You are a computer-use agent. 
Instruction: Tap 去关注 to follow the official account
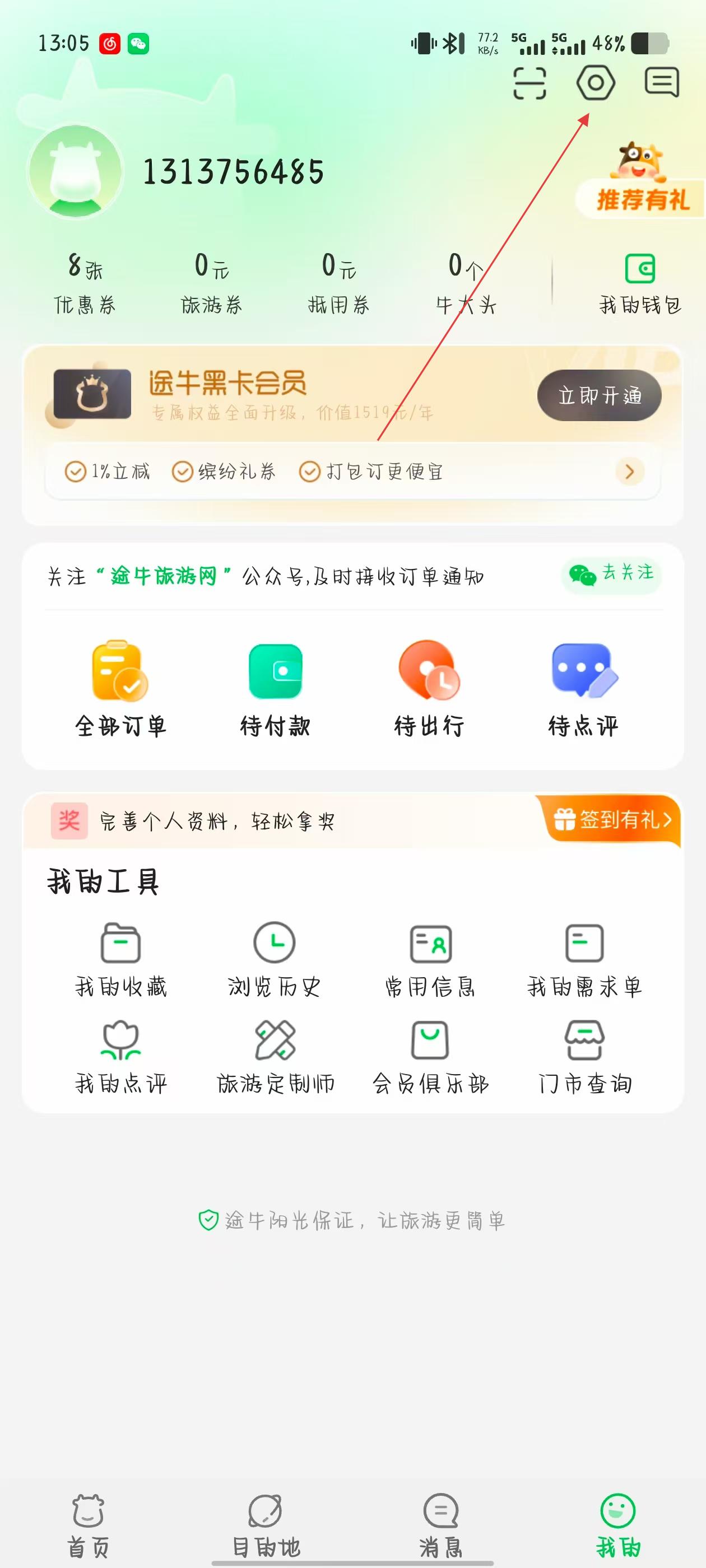point(611,573)
